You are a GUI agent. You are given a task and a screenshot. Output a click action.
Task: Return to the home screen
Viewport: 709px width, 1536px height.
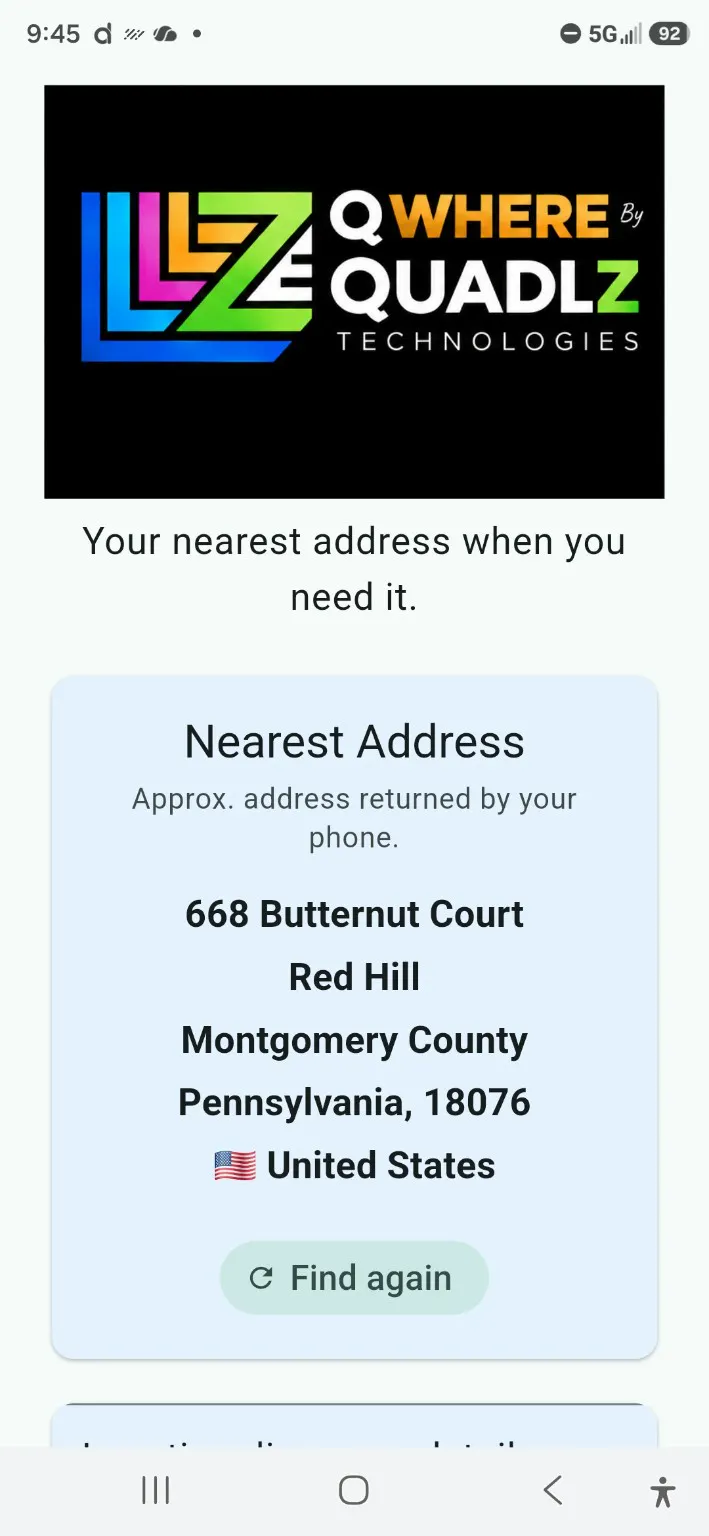pyautogui.click(x=354, y=1490)
